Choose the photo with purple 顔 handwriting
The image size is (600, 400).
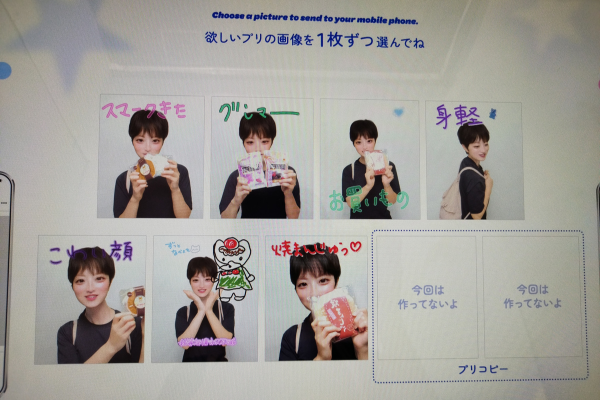[x=92, y=300]
